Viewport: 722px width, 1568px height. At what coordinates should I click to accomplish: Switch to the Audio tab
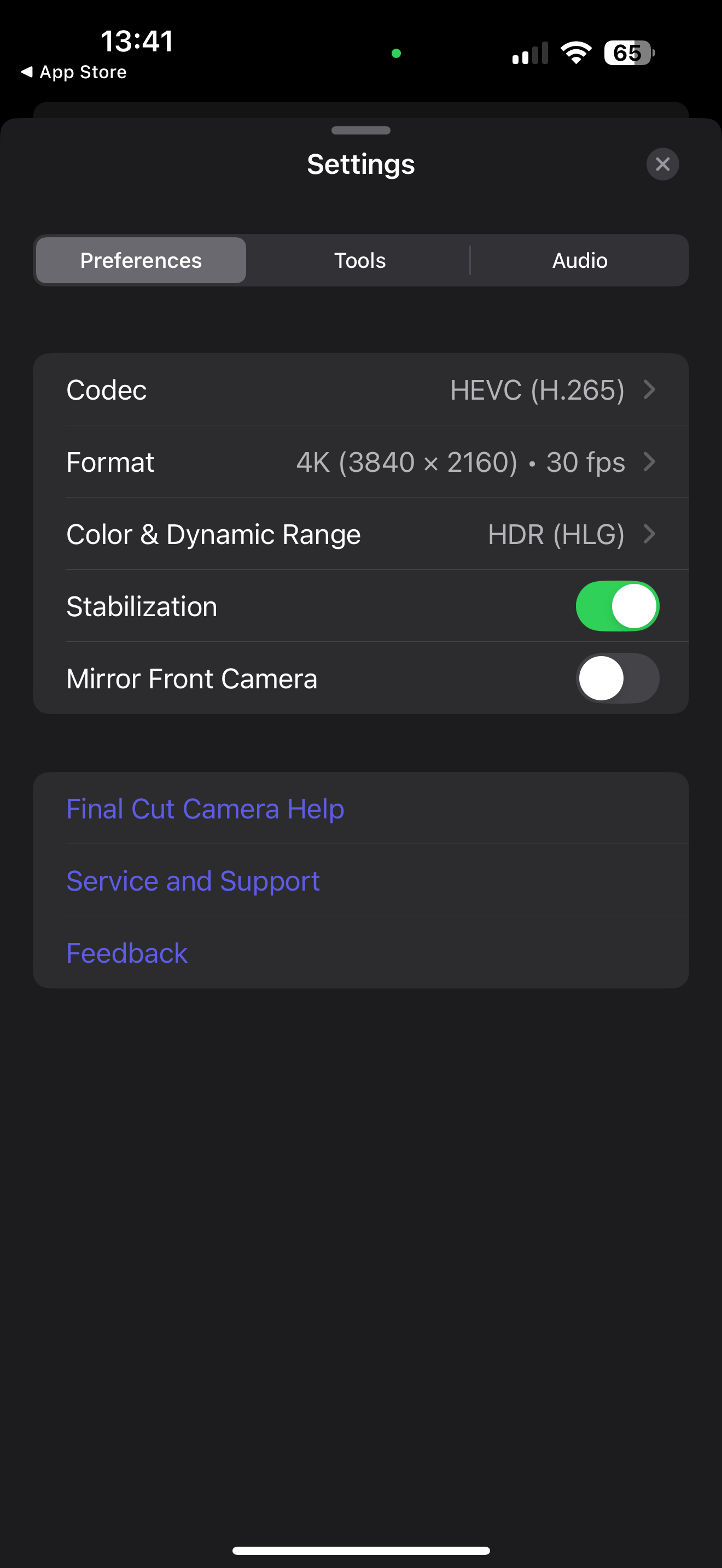point(580,261)
